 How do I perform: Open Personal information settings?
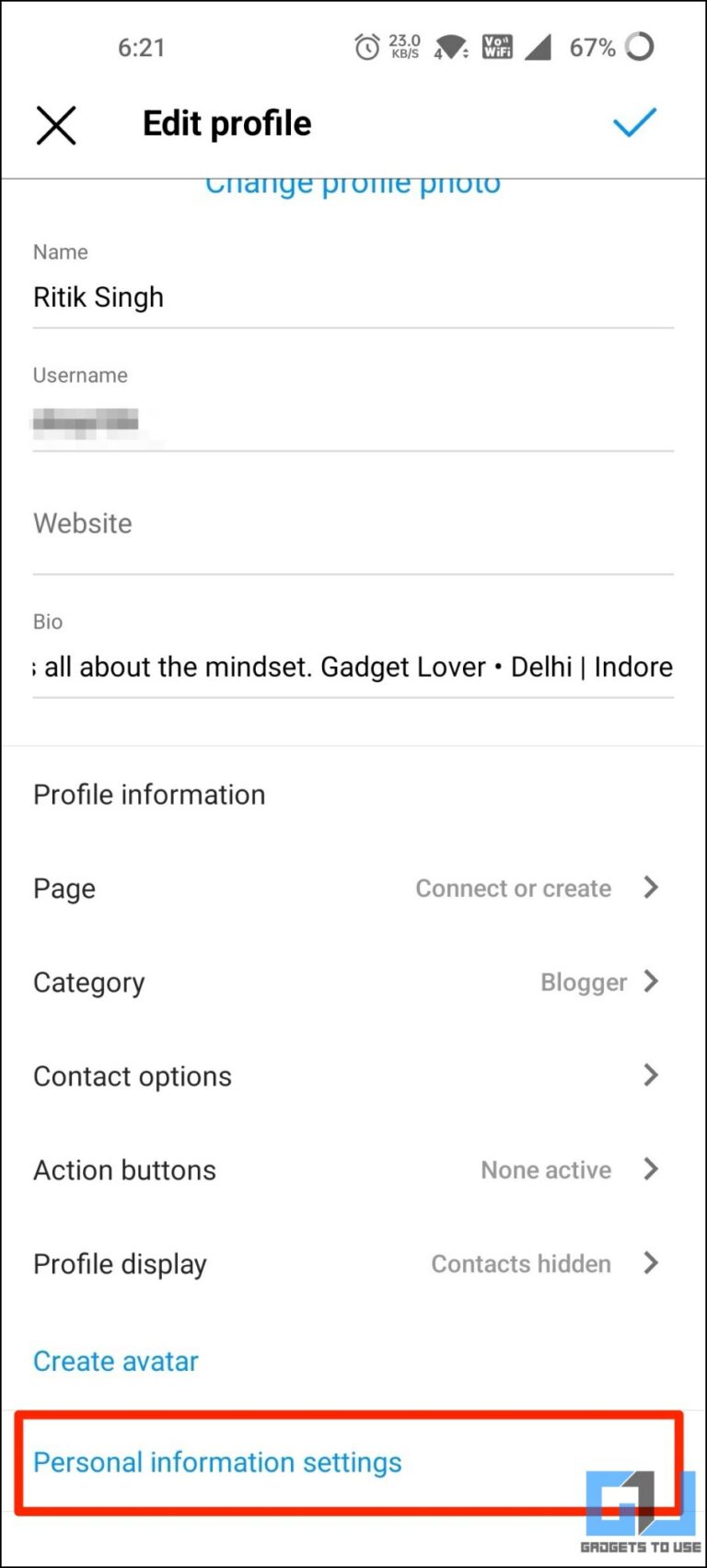[217, 1461]
